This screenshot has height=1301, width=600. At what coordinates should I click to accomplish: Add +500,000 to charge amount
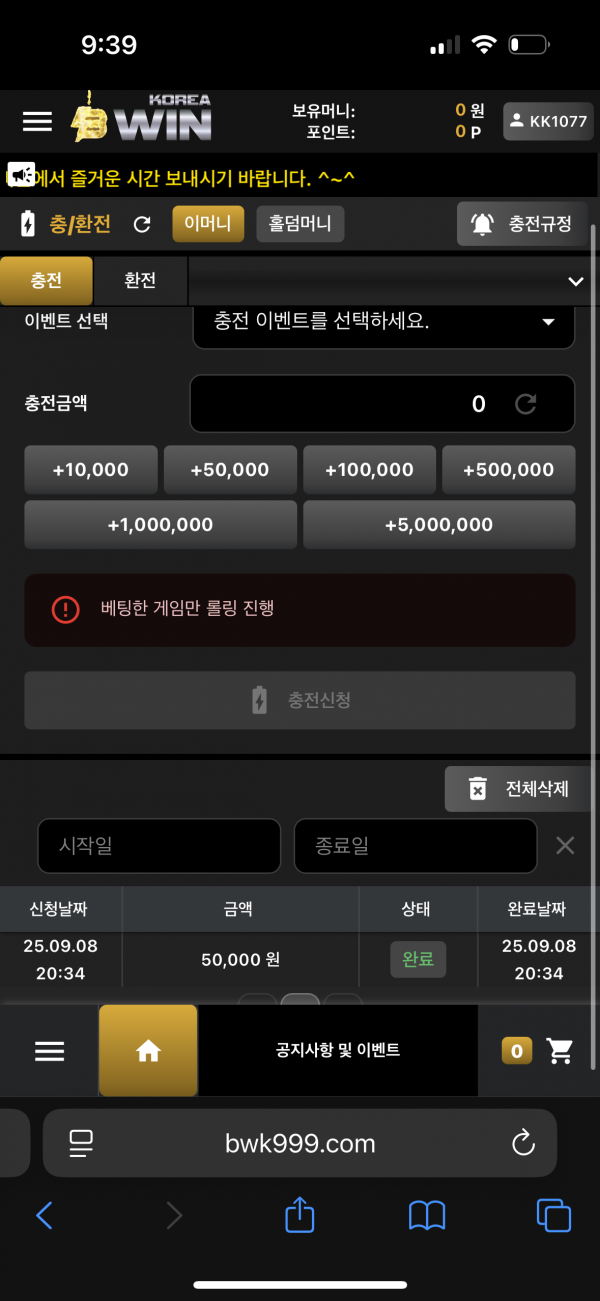coord(509,470)
